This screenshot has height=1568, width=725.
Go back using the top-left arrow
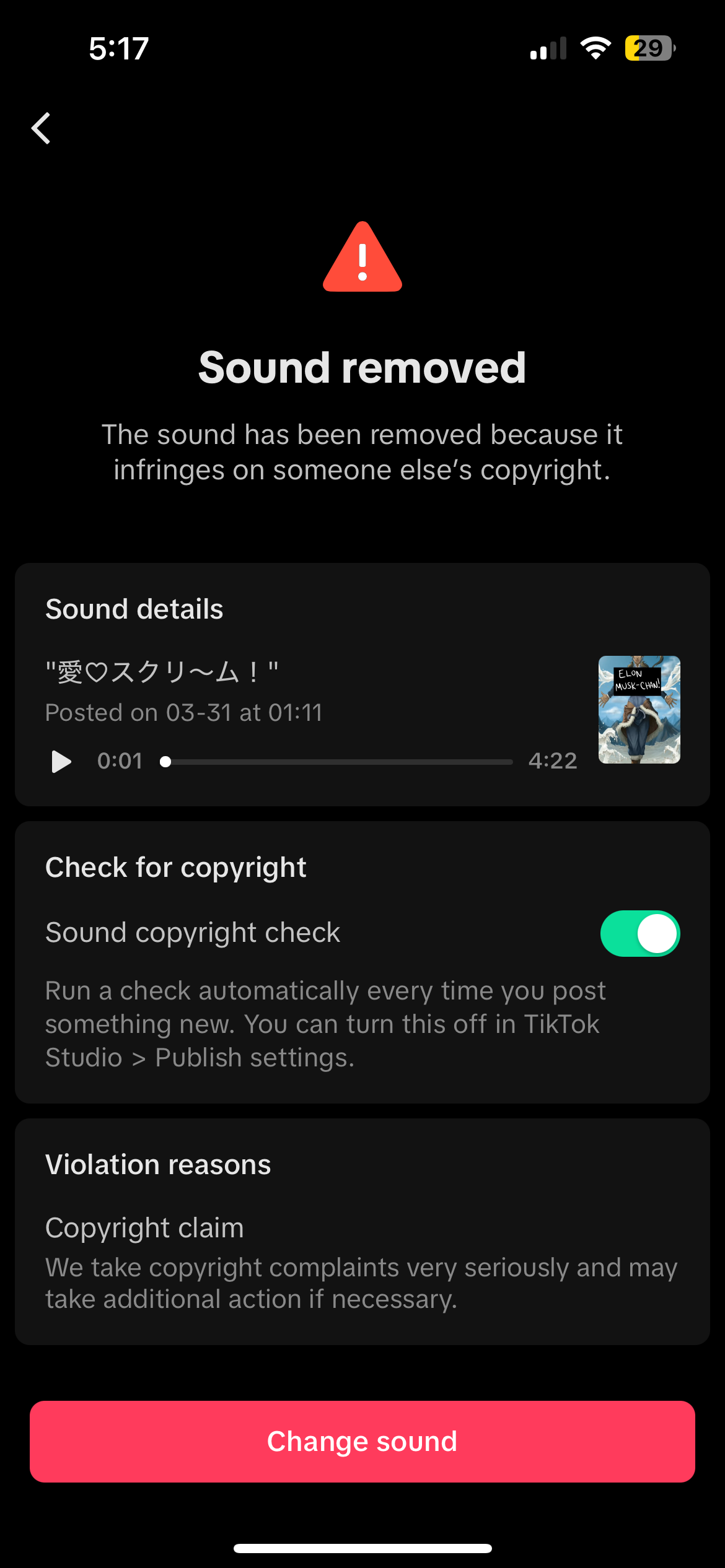point(42,128)
